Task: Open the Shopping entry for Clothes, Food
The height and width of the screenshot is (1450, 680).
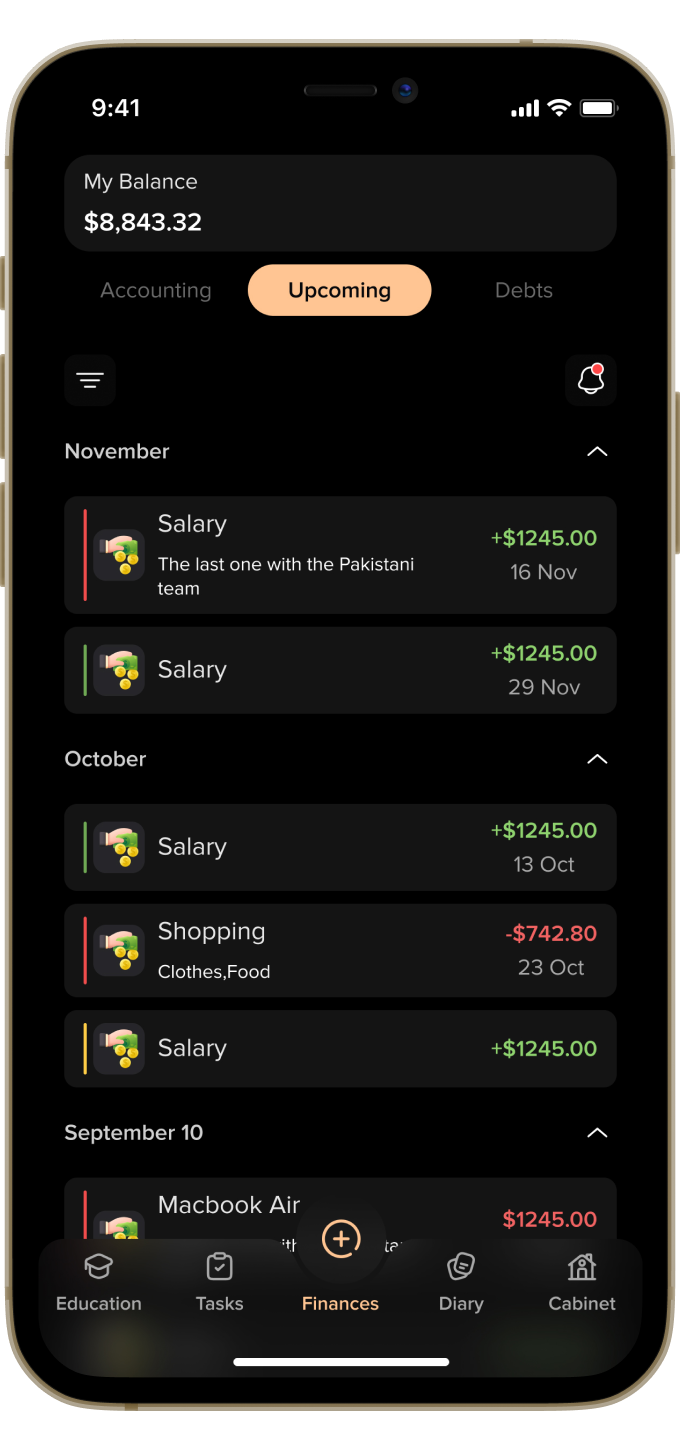Action: pyautogui.click(x=340, y=951)
